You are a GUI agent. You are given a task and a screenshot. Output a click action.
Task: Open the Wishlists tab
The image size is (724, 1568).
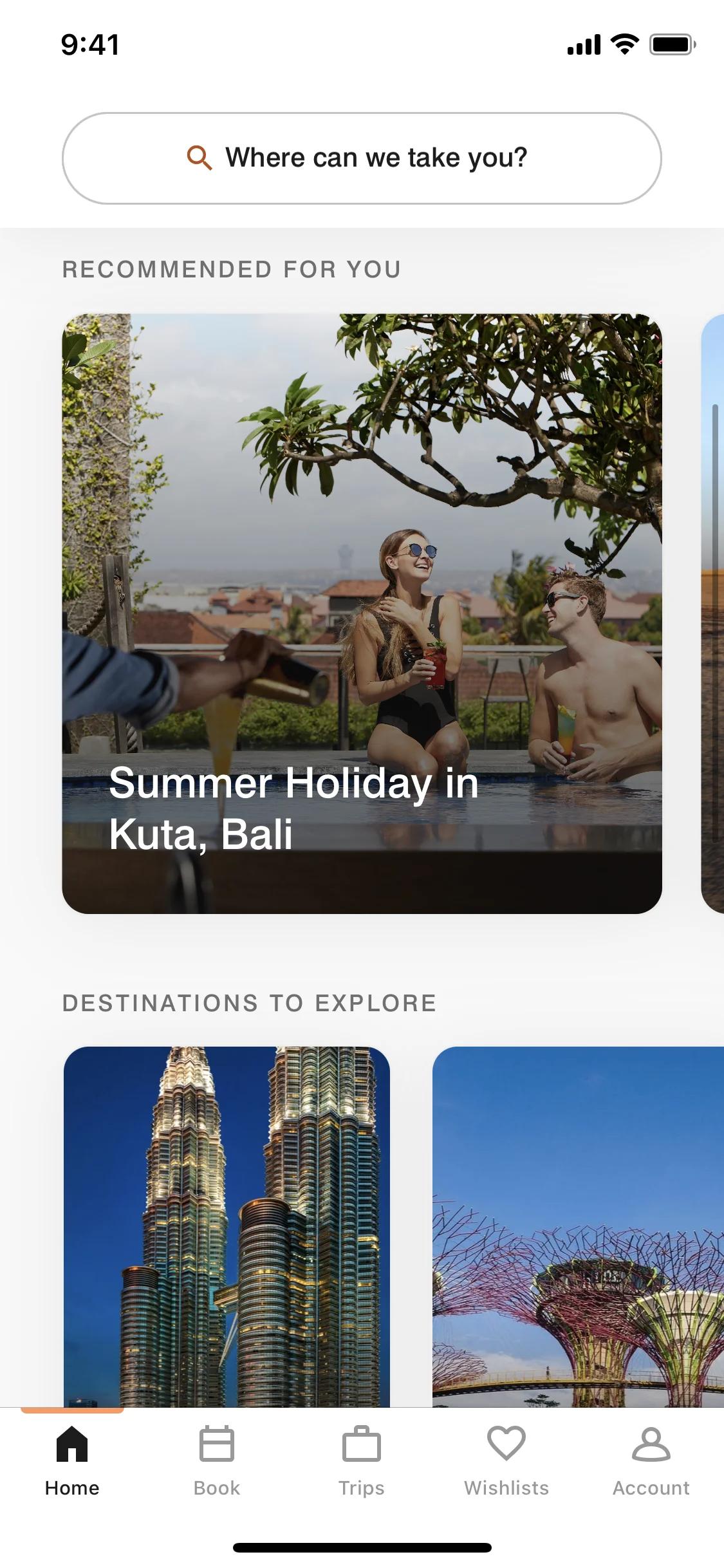tap(506, 1460)
